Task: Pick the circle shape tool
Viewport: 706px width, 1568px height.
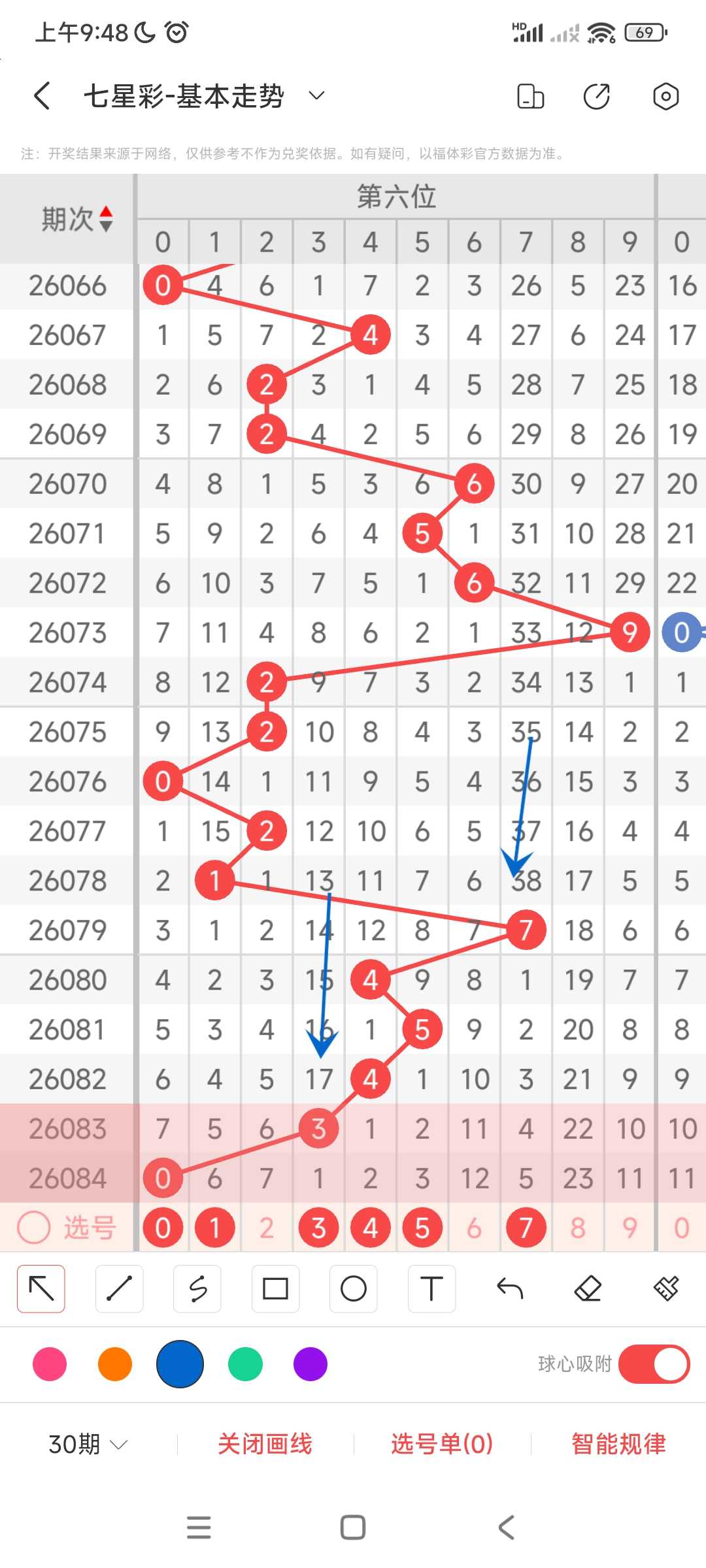Action: click(x=354, y=1288)
